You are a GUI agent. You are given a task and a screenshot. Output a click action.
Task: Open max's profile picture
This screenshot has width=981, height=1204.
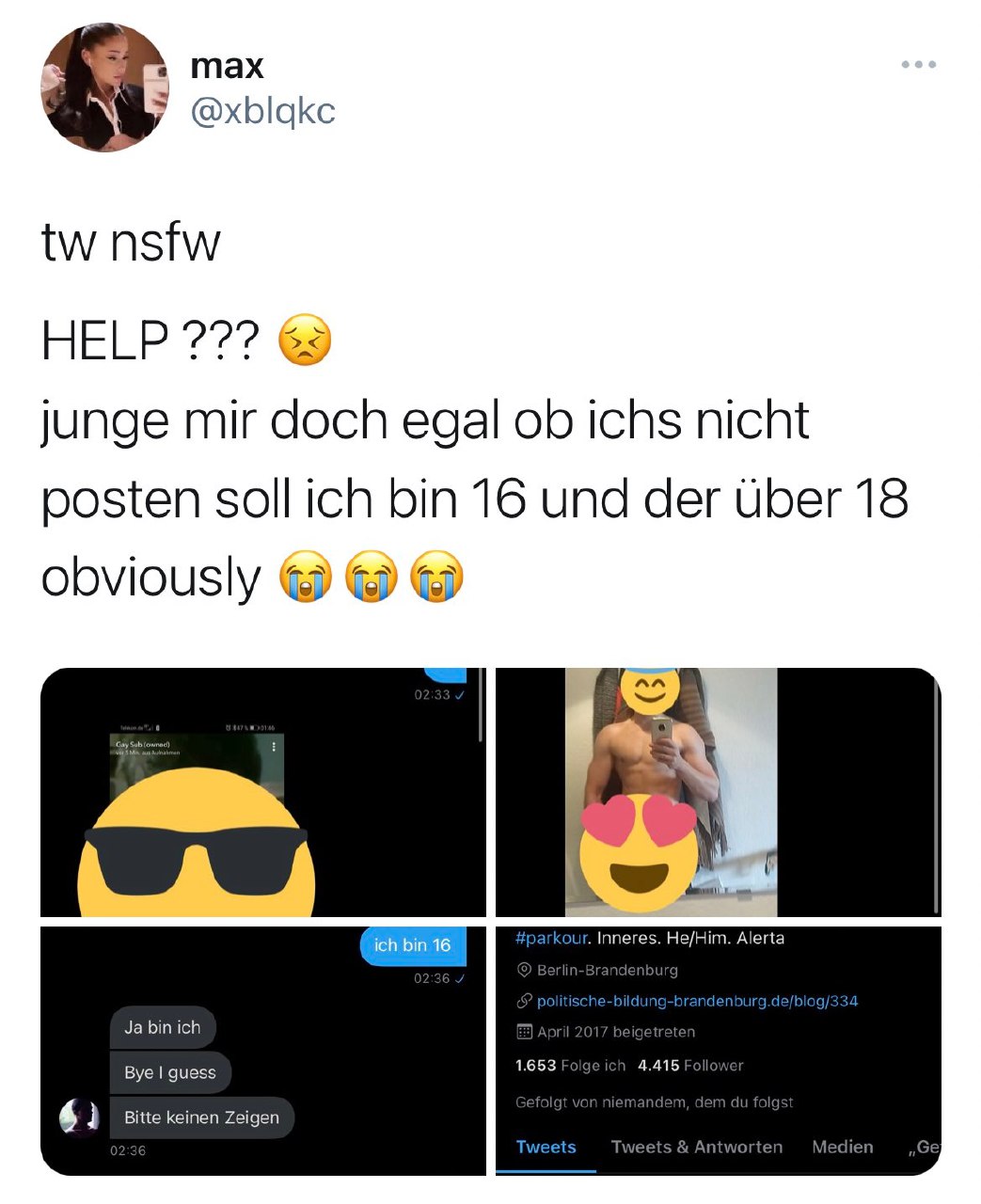click(x=104, y=87)
